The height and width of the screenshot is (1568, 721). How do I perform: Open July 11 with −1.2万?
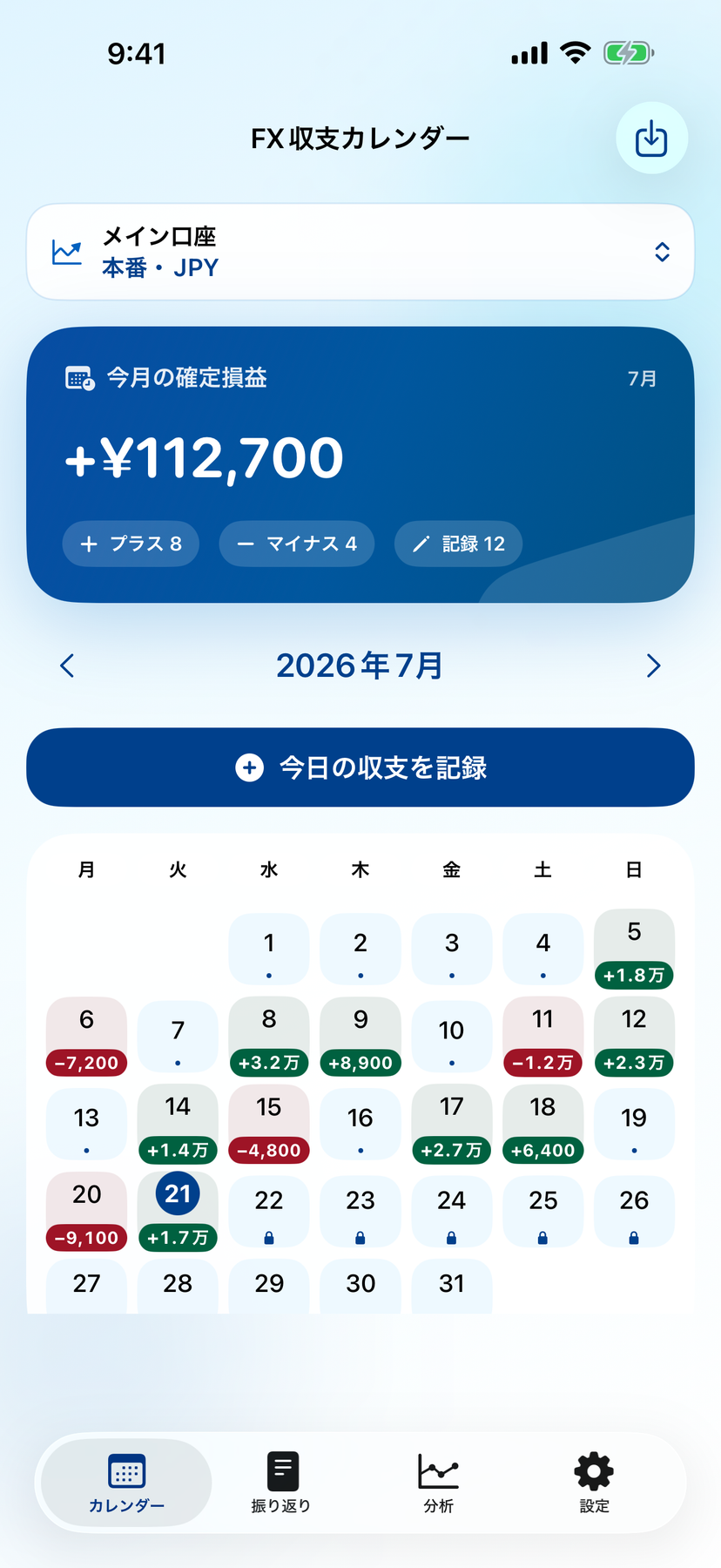pos(542,1037)
